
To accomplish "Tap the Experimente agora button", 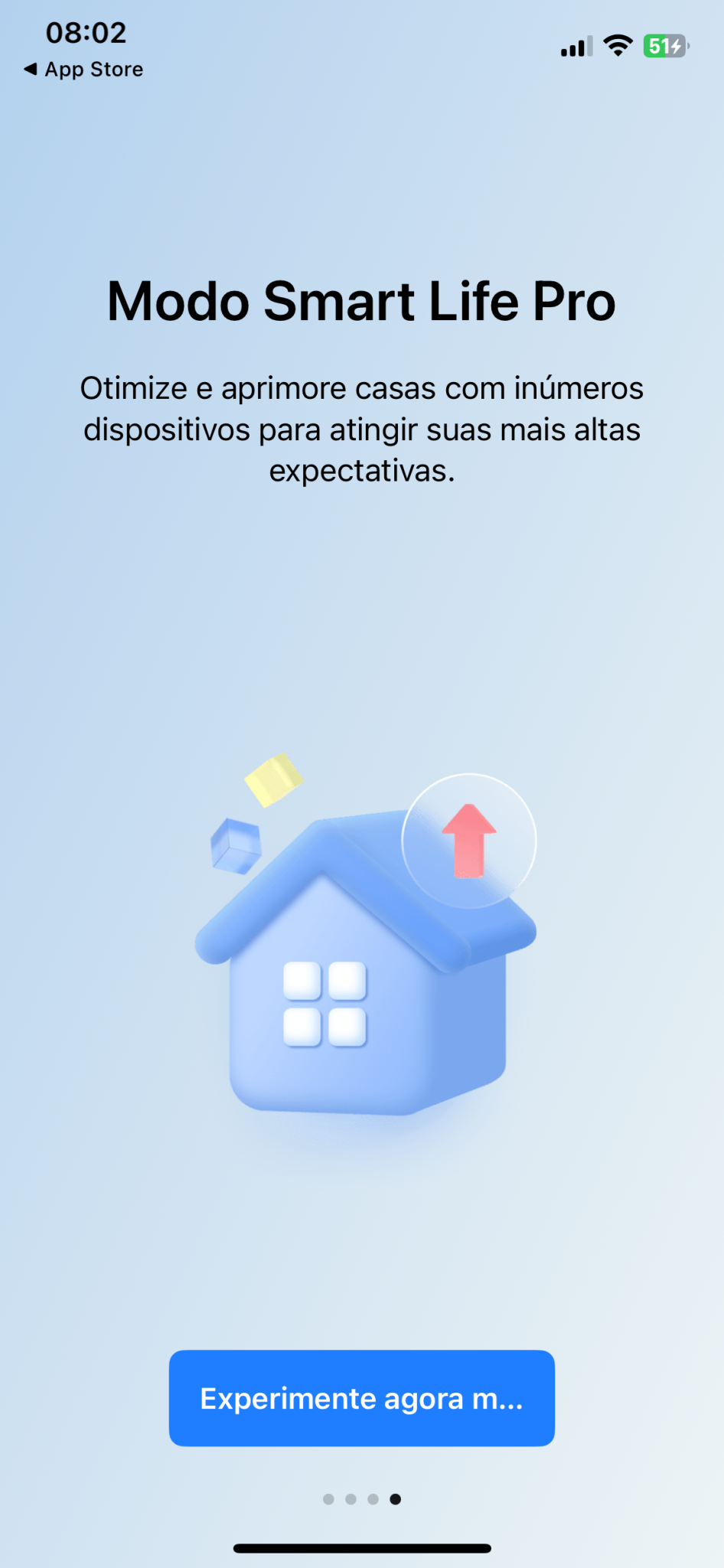I will point(361,1398).
